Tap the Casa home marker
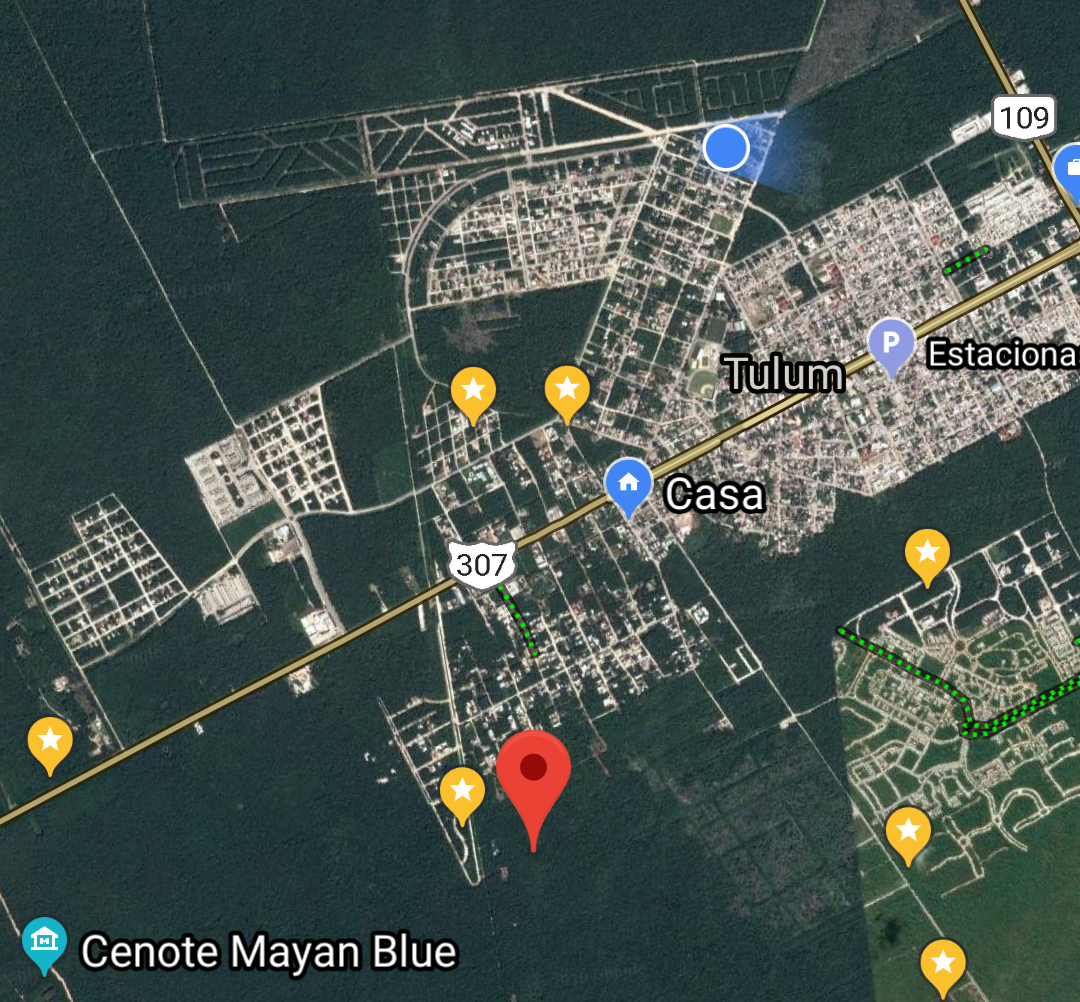The image size is (1080, 1002). pyautogui.click(x=628, y=484)
